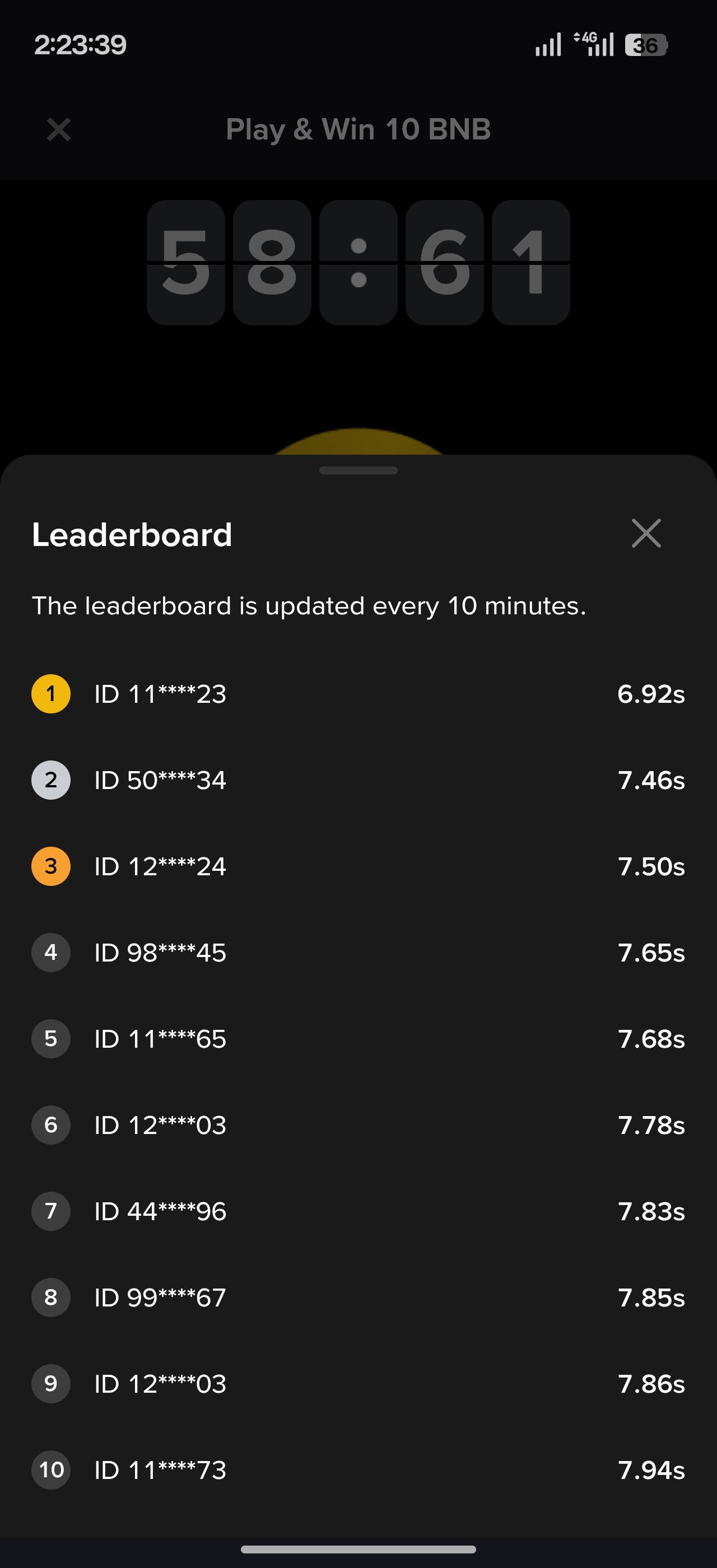Tap the drag handle atop Leaderboard sheet

click(358, 470)
